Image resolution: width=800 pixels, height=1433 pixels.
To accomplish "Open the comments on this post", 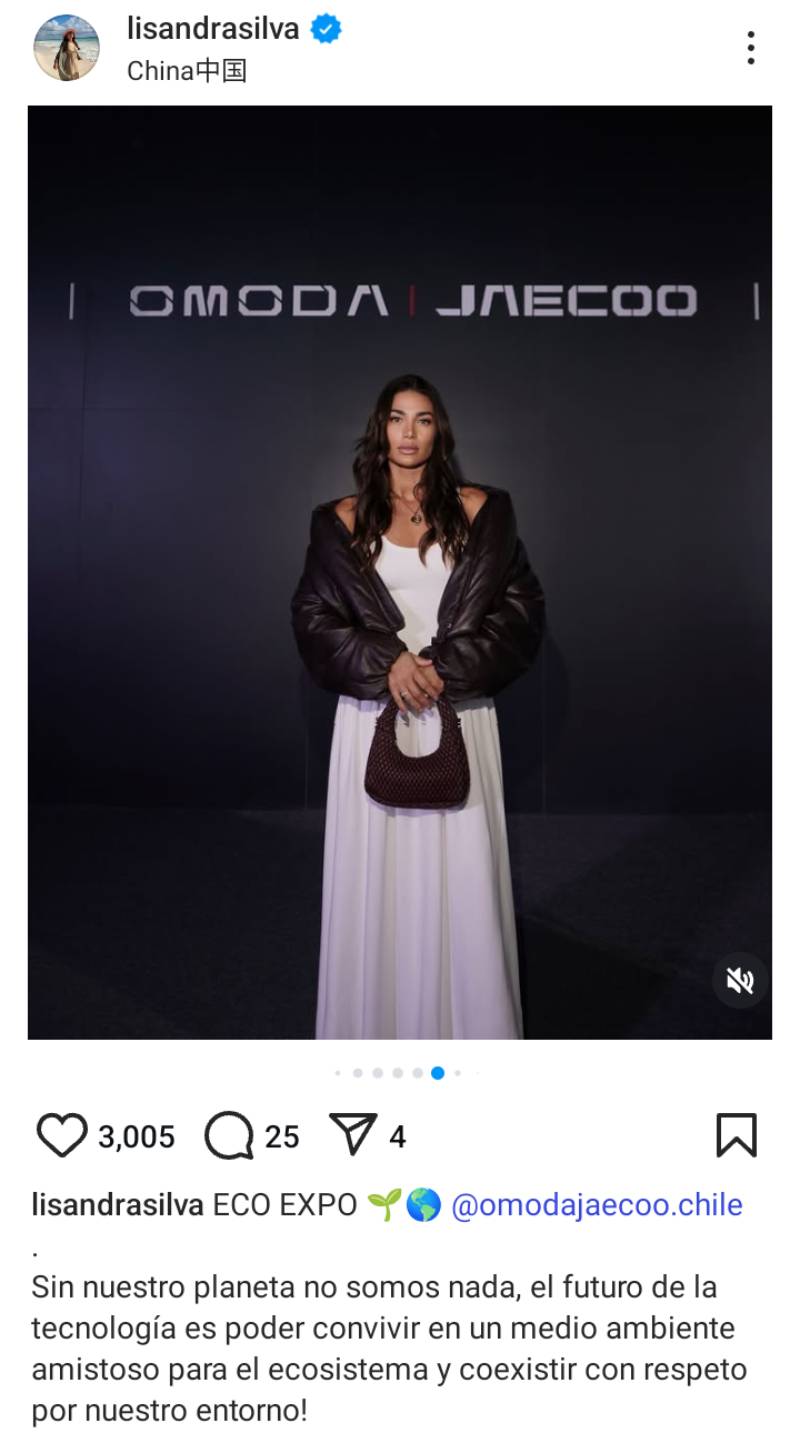I will (x=229, y=1136).
